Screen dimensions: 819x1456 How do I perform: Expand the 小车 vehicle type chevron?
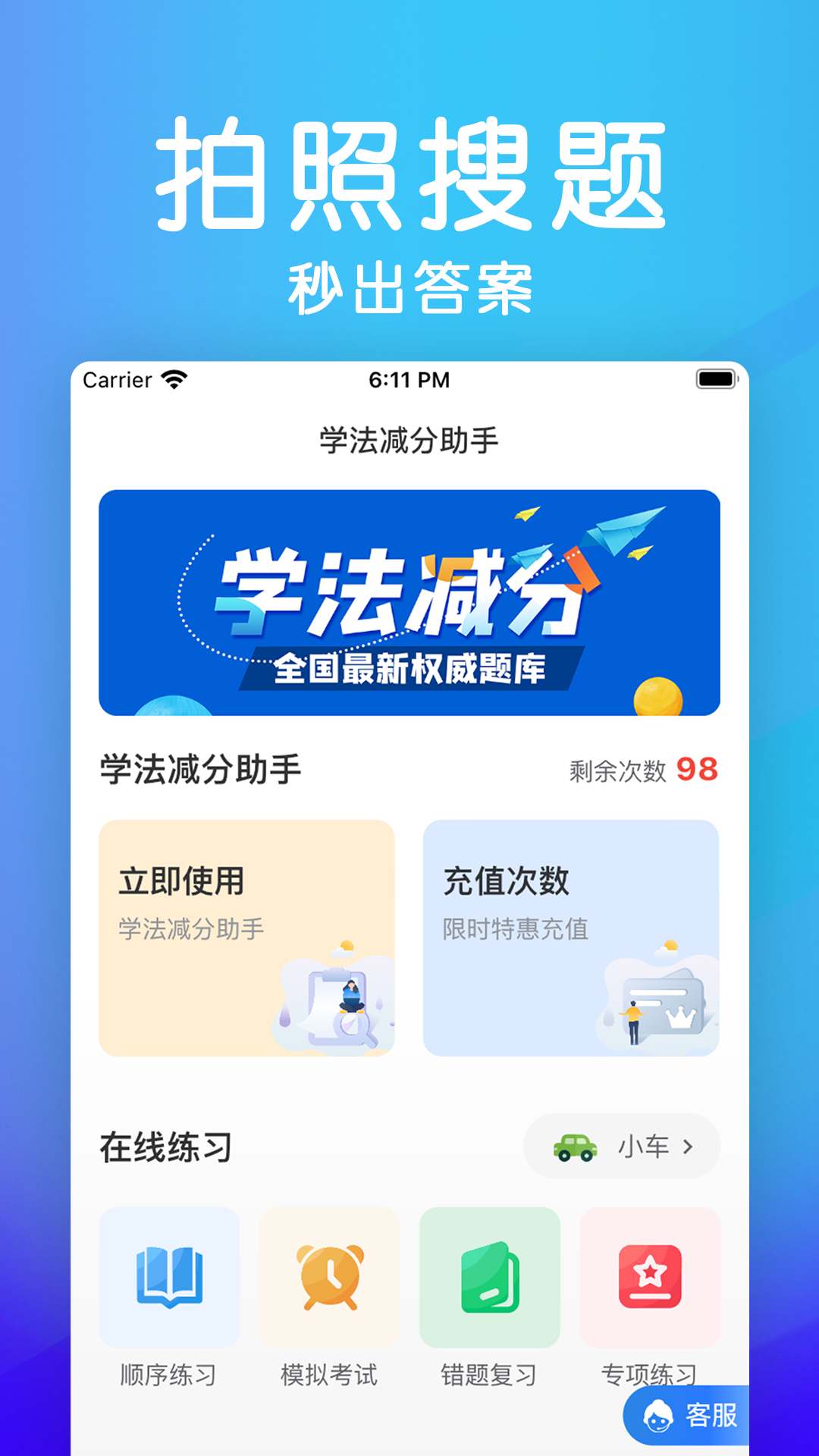click(687, 1147)
